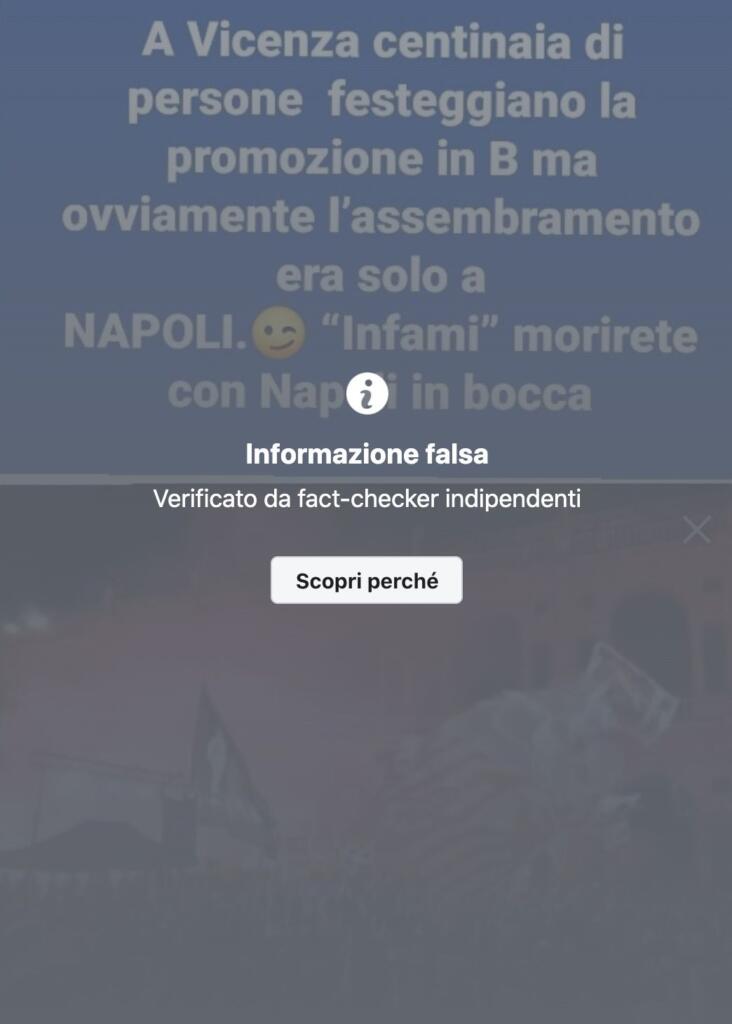Close the image with the X icon
The width and height of the screenshot is (732, 1024).
(x=696, y=530)
